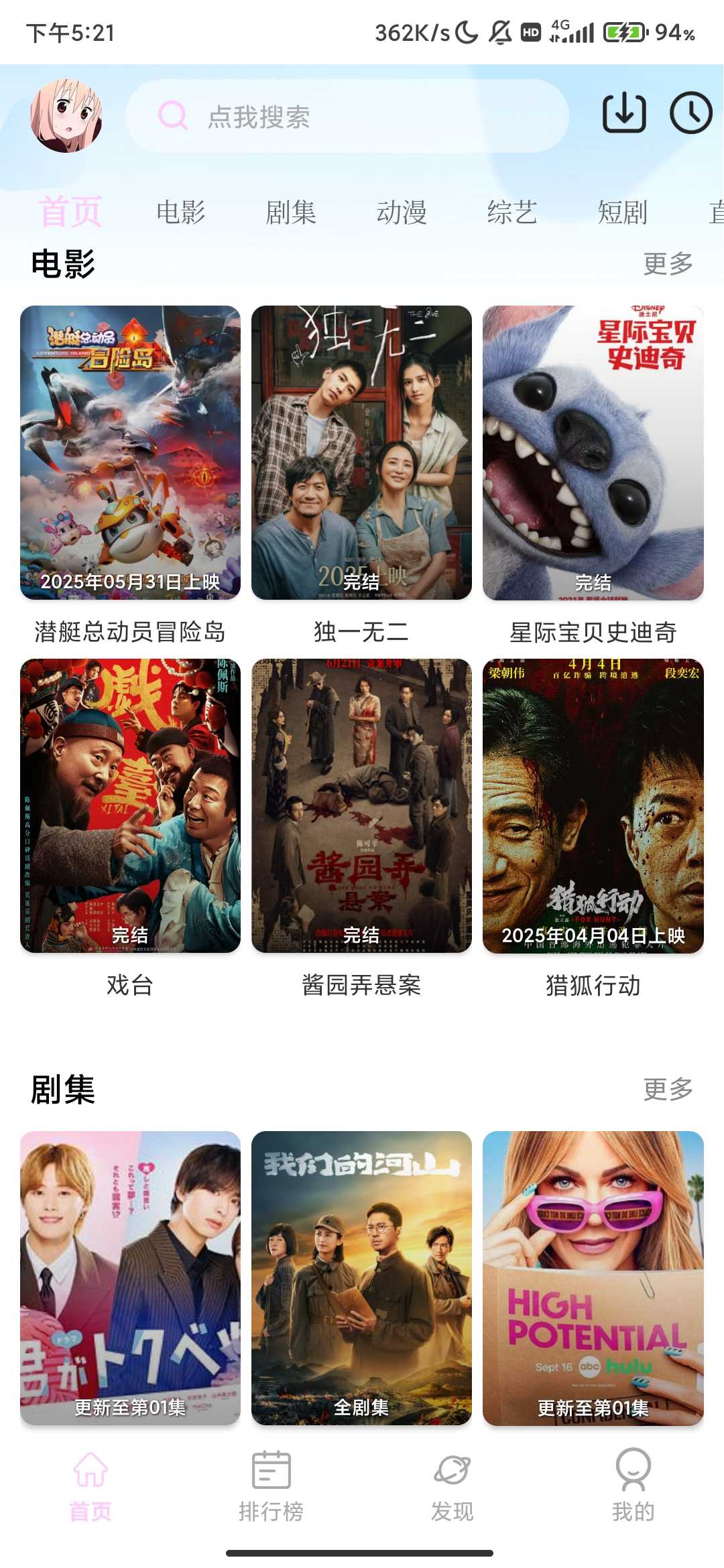Screen dimensions: 724x1568
Task: Open 我的 via the person icon
Action: point(632,1468)
